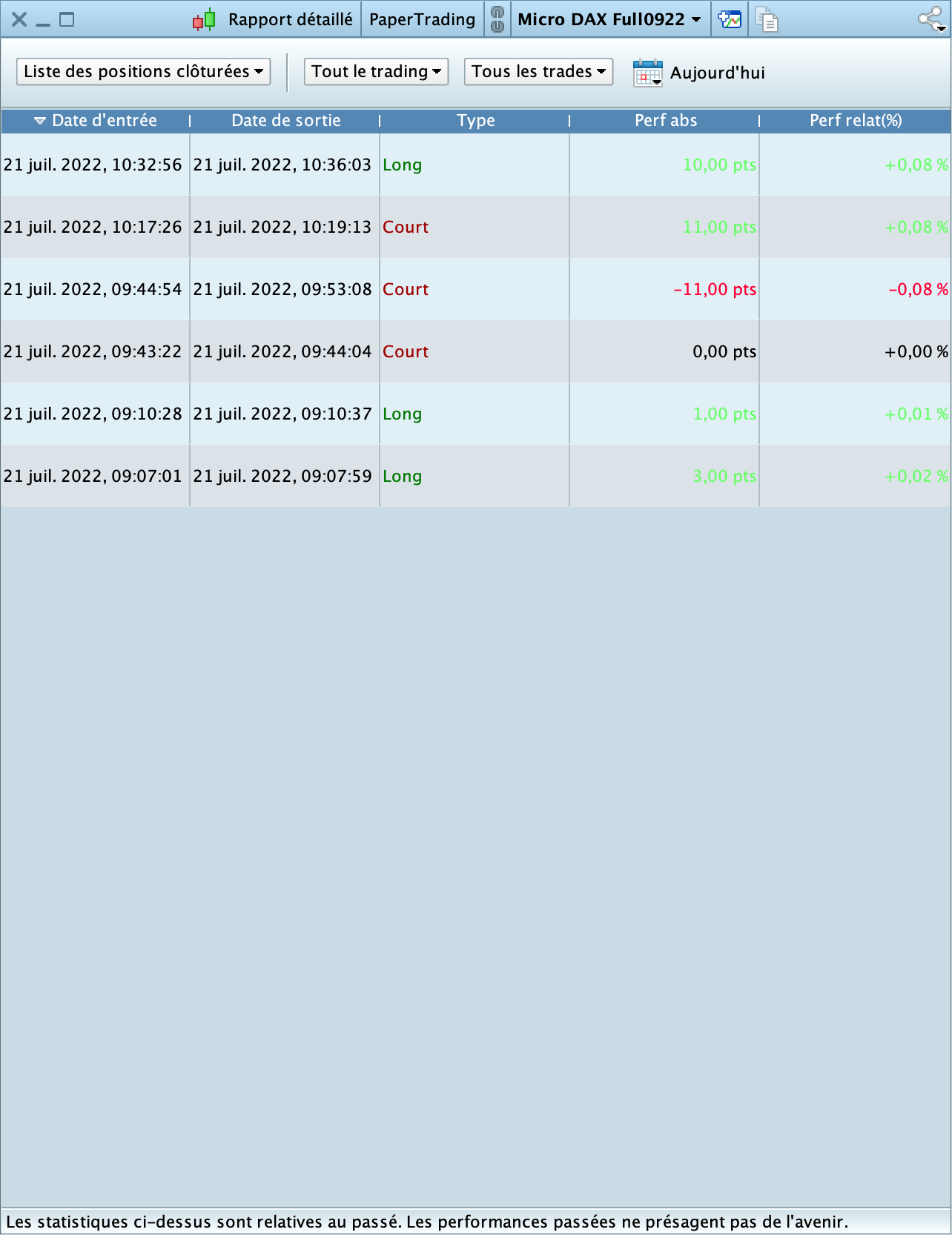Screen dimensions: 952x1235
Task: Open the Tous les trades filter
Action: [x=538, y=71]
